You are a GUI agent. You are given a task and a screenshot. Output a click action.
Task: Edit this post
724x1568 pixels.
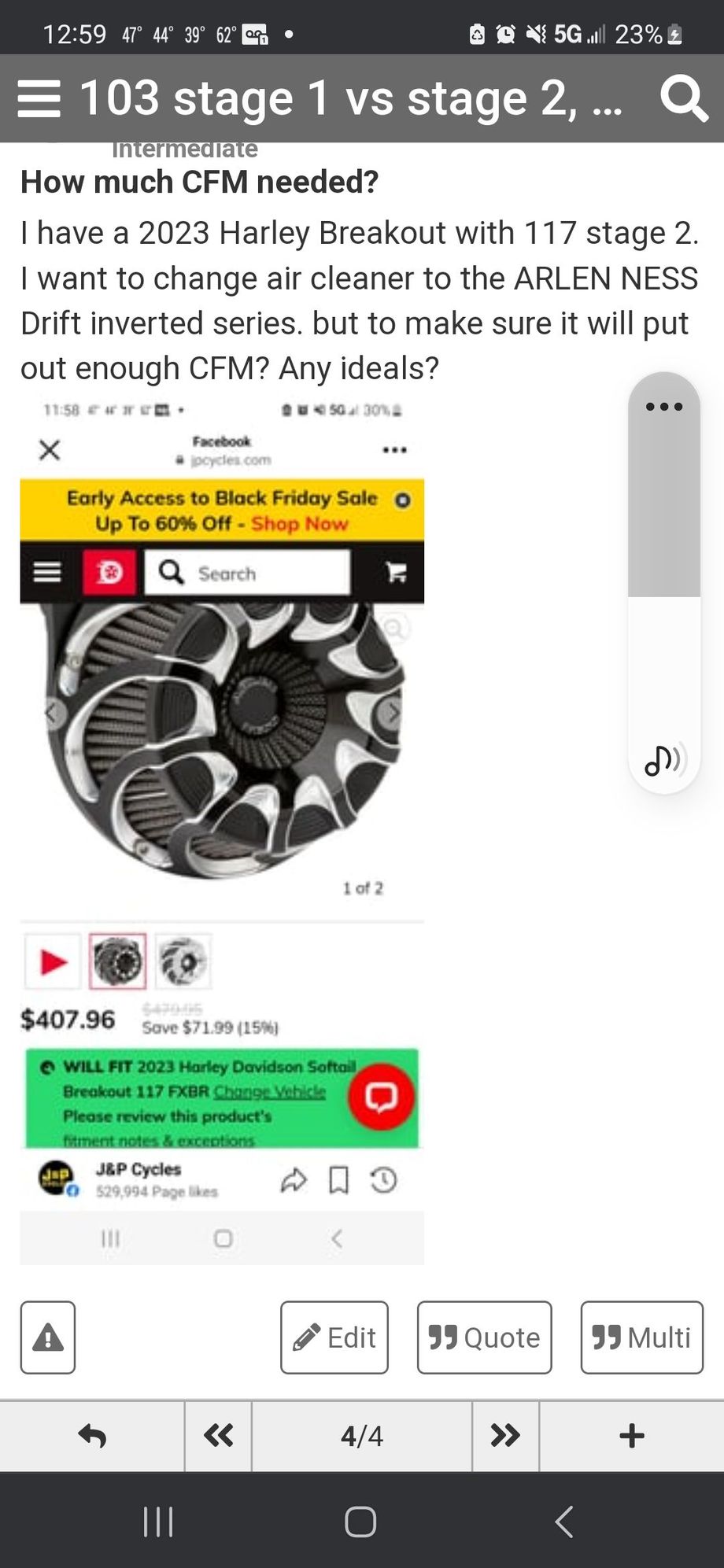click(x=334, y=1337)
